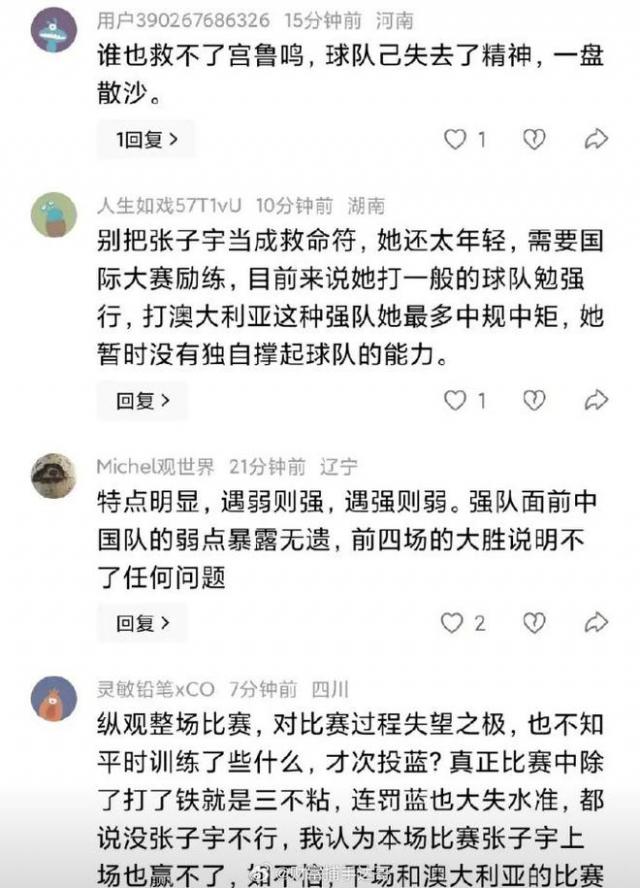Image resolution: width=640 pixels, height=888 pixels.
Task: Open the avatar of 用户390267686326
Action: pos(54,30)
